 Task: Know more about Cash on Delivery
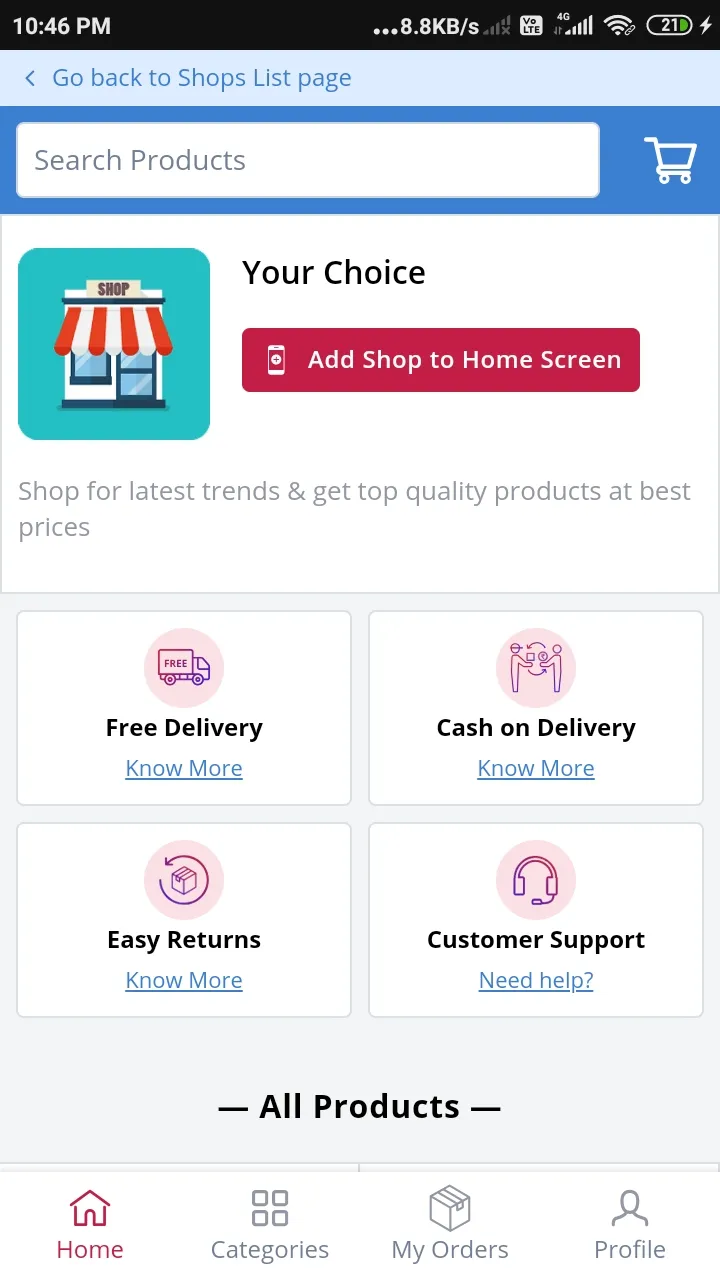pos(536,768)
